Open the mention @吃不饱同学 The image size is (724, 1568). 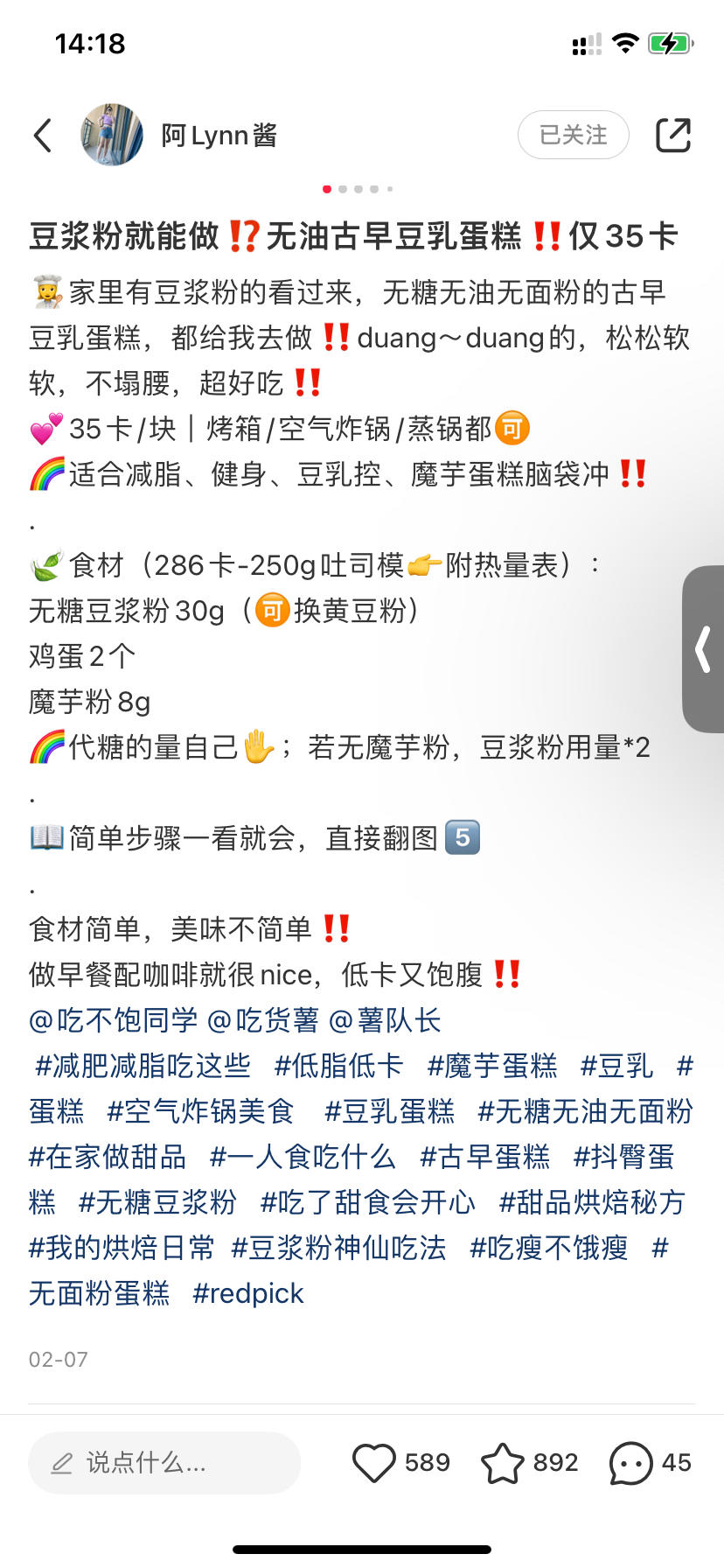(114, 1020)
